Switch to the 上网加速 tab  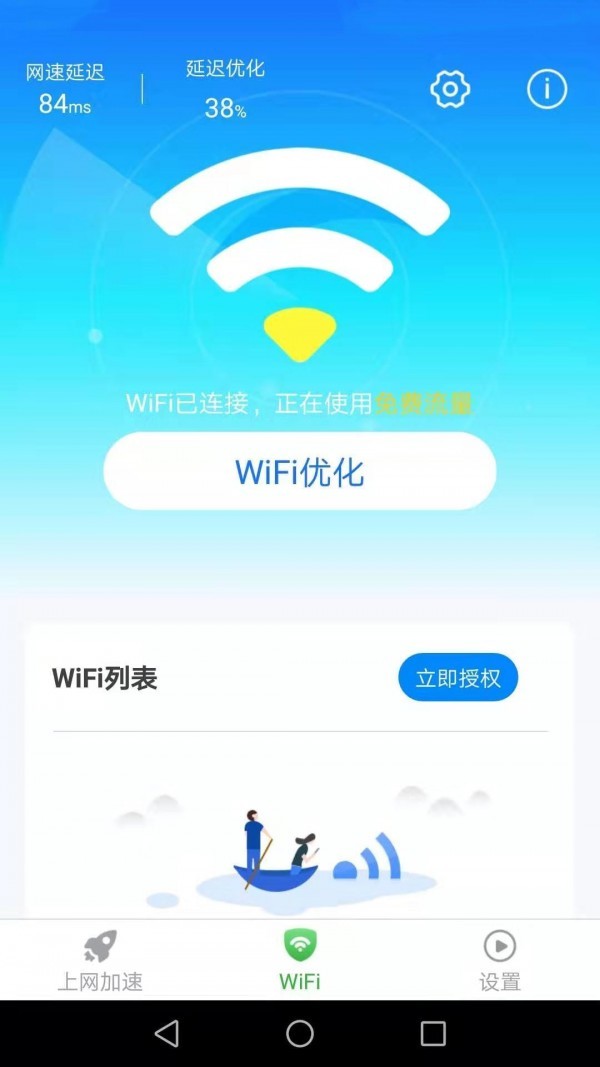pyautogui.click(x=100, y=961)
